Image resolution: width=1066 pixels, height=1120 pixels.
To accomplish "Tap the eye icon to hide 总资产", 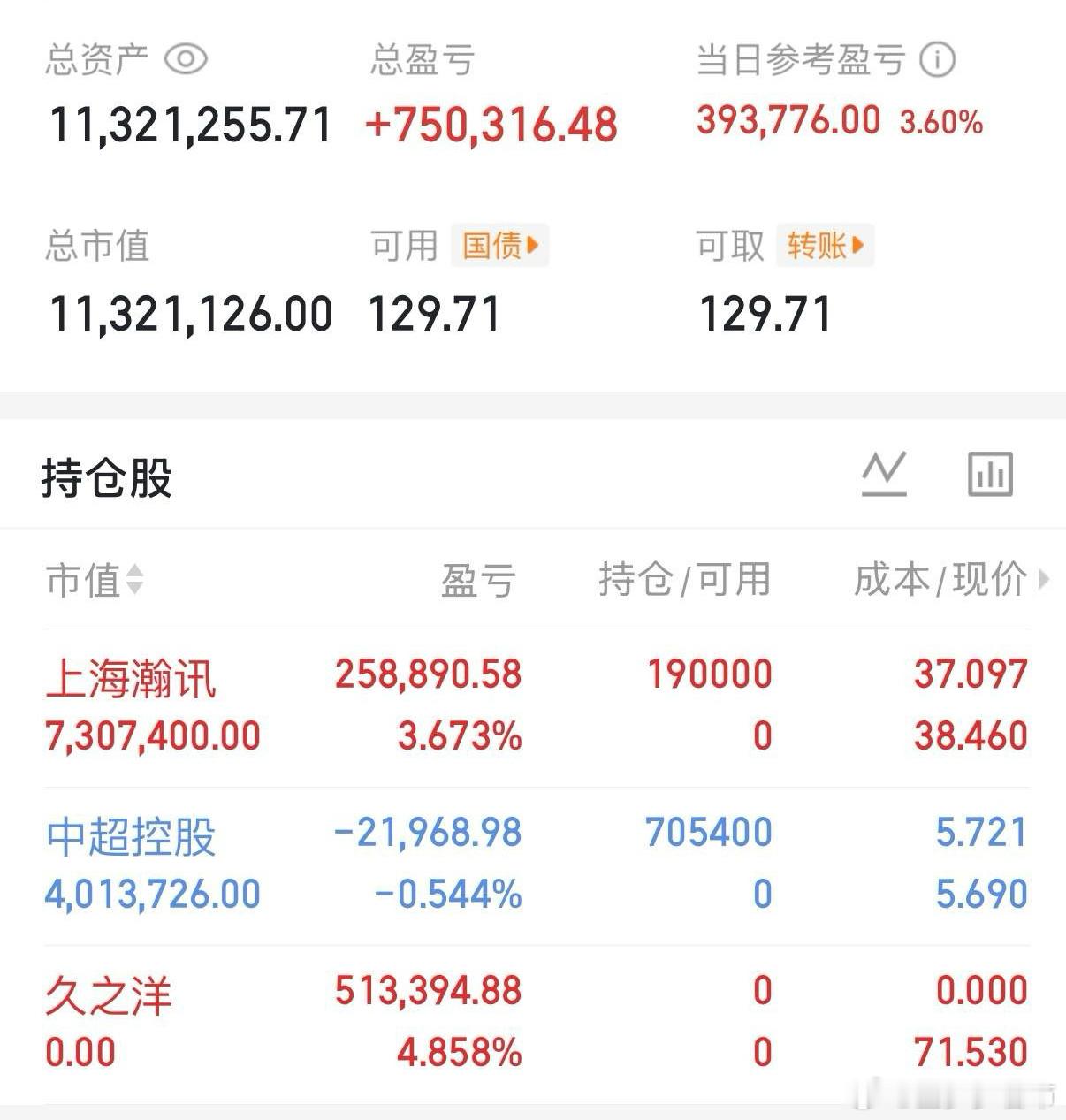I will 185,57.
